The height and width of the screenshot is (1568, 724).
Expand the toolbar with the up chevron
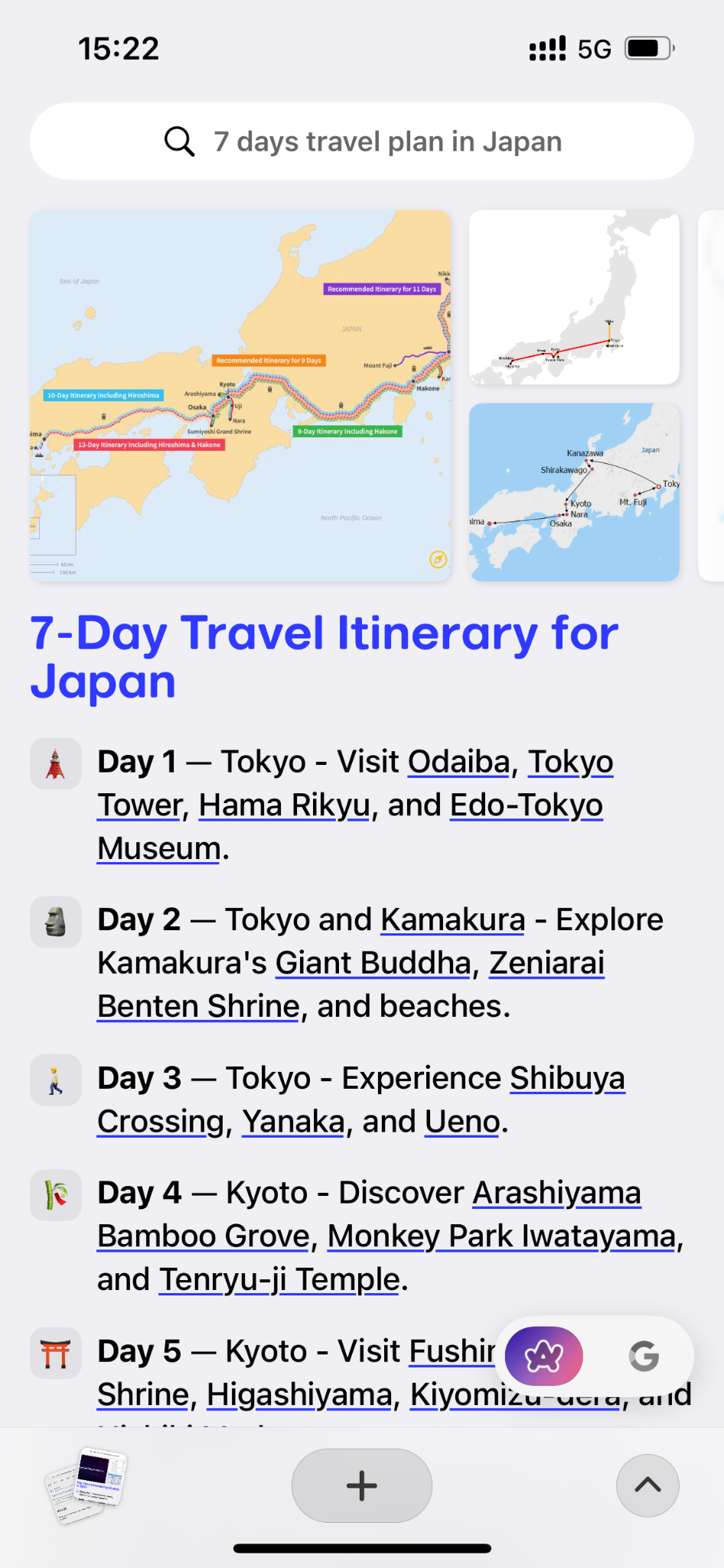tap(647, 1485)
